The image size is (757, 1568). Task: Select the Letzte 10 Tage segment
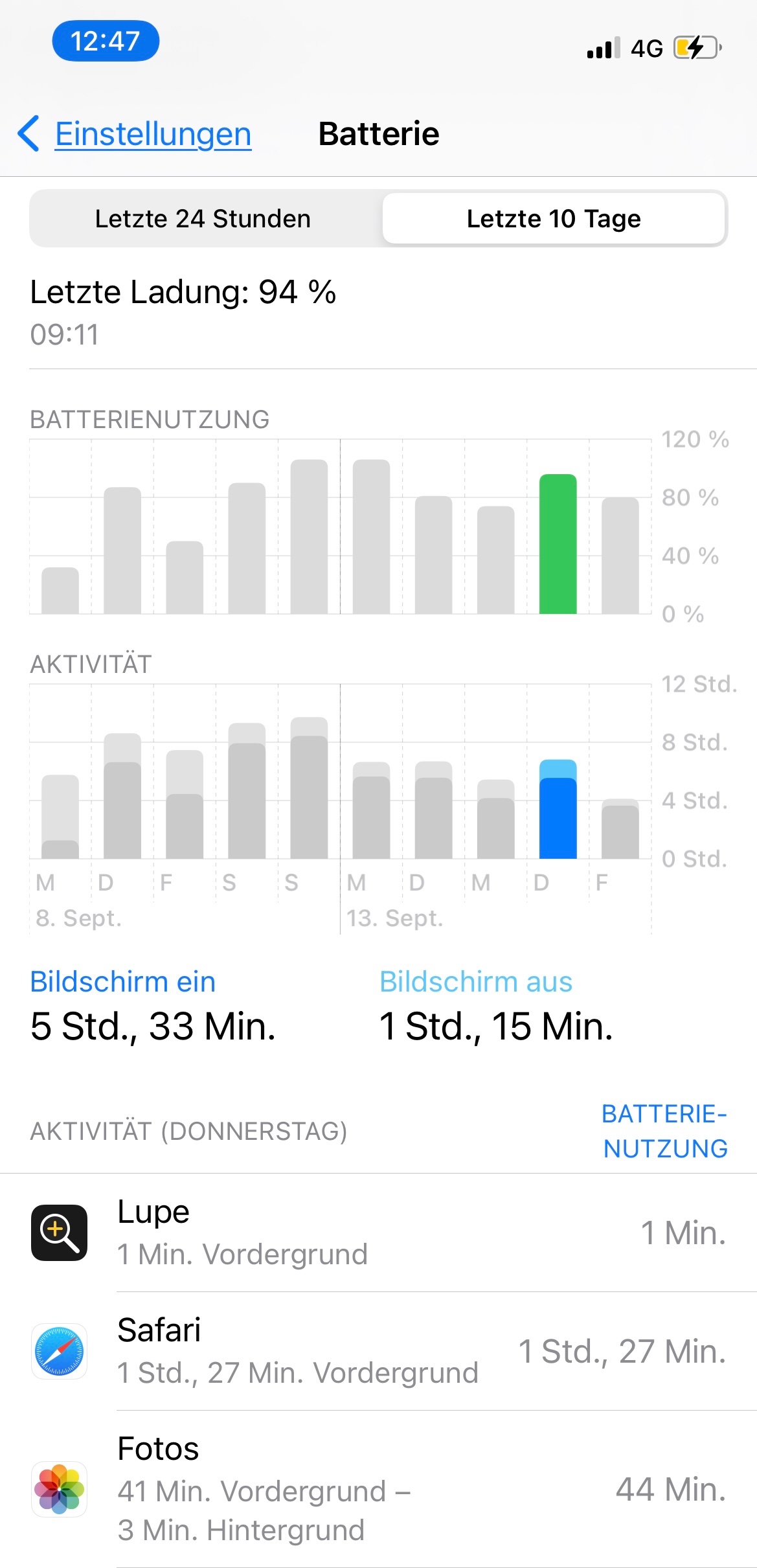pyautogui.click(x=554, y=219)
